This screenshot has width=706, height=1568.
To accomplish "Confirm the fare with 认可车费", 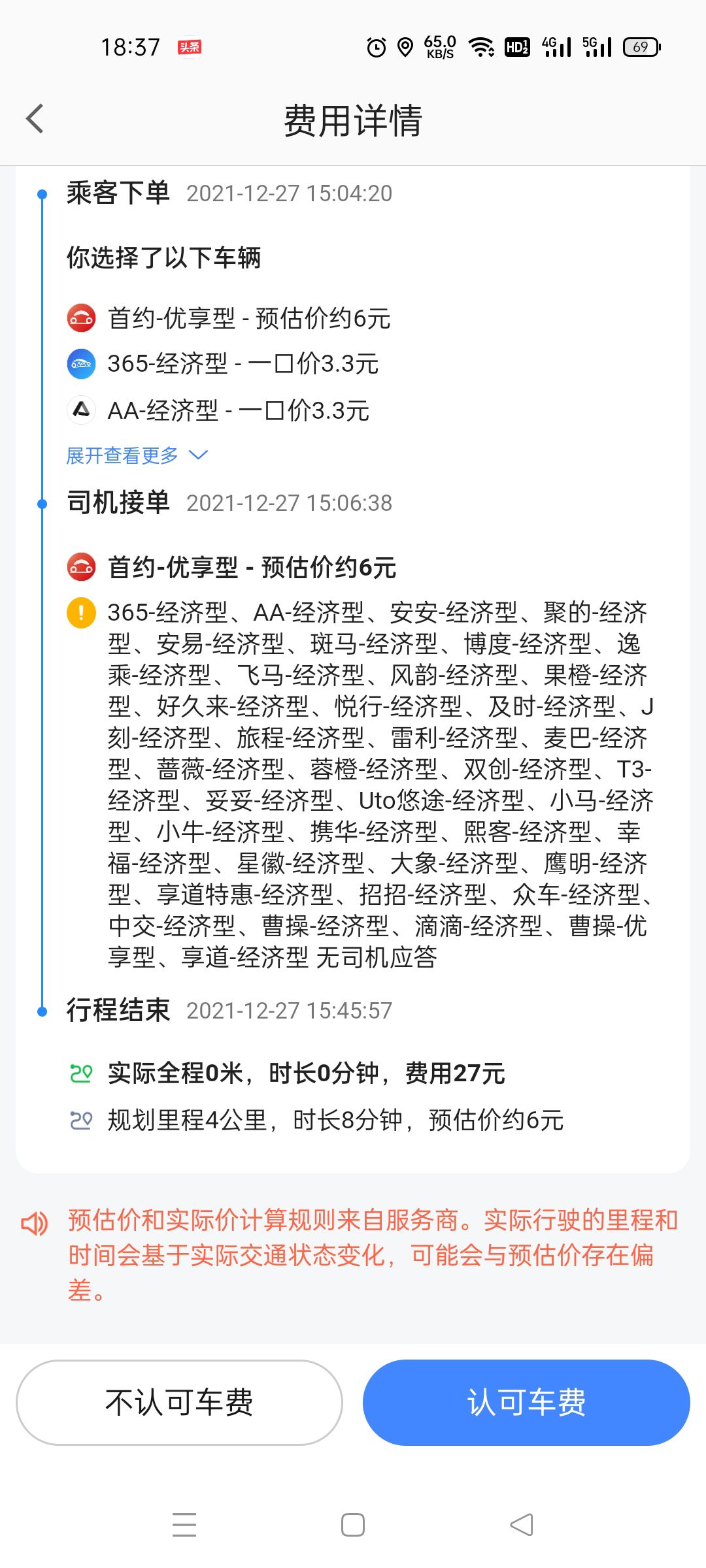I will (x=526, y=1402).
